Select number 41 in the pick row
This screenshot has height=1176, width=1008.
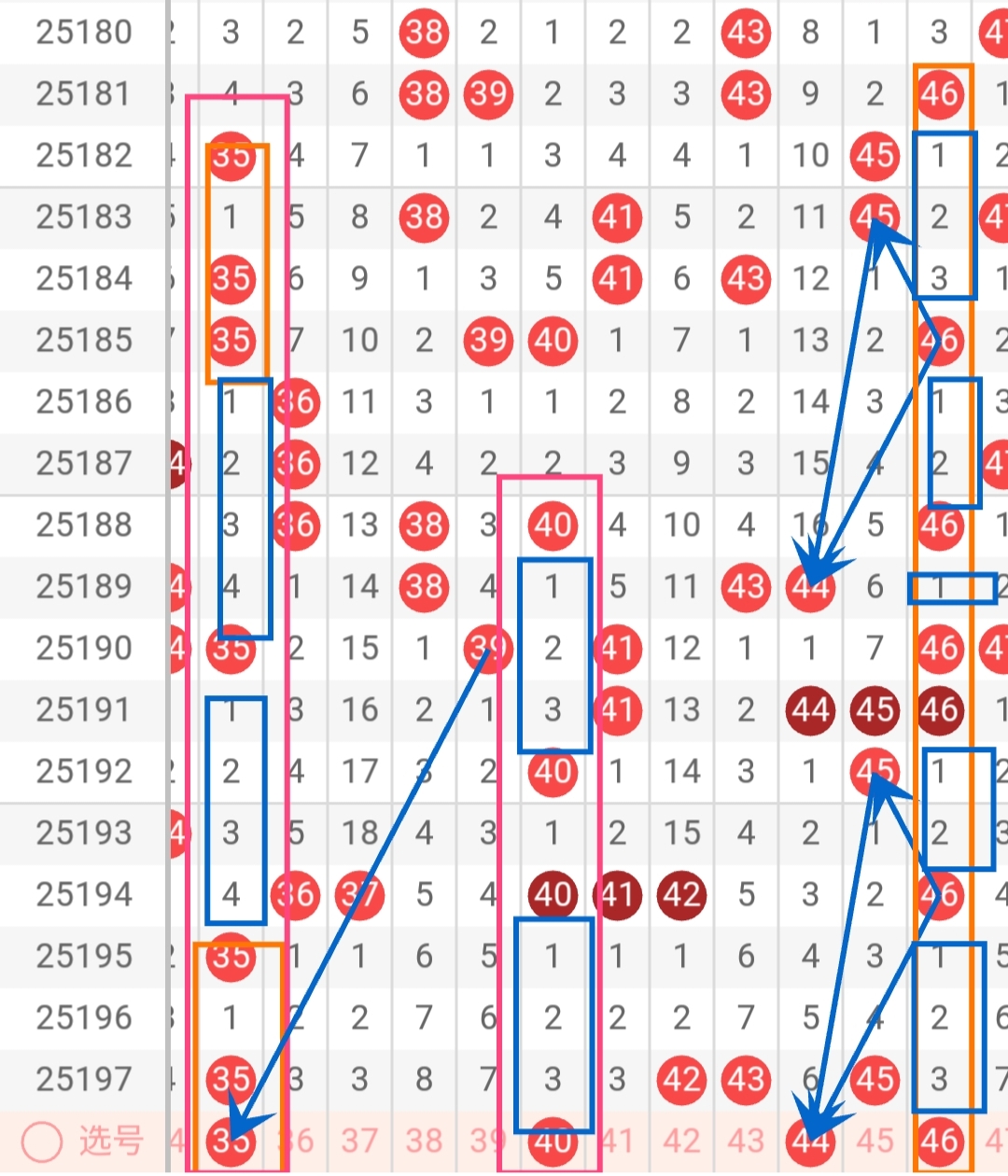[x=617, y=1141]
